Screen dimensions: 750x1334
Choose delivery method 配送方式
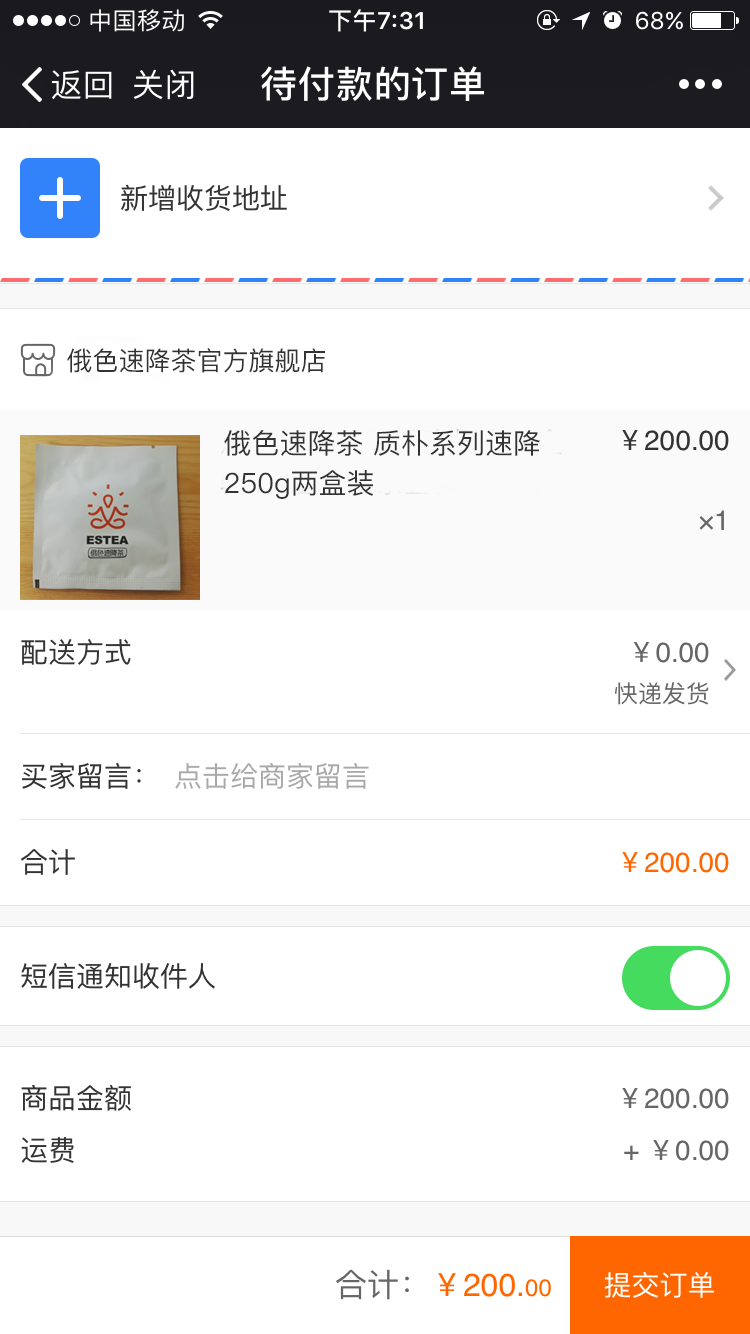click(375, 672)
